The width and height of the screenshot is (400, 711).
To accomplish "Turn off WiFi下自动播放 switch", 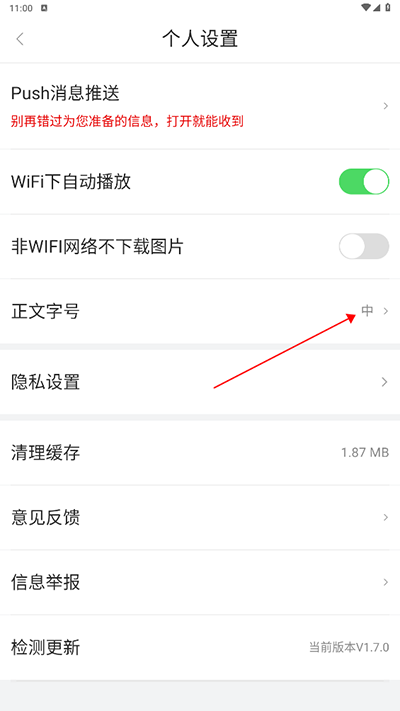I will (x=364, y=182).
